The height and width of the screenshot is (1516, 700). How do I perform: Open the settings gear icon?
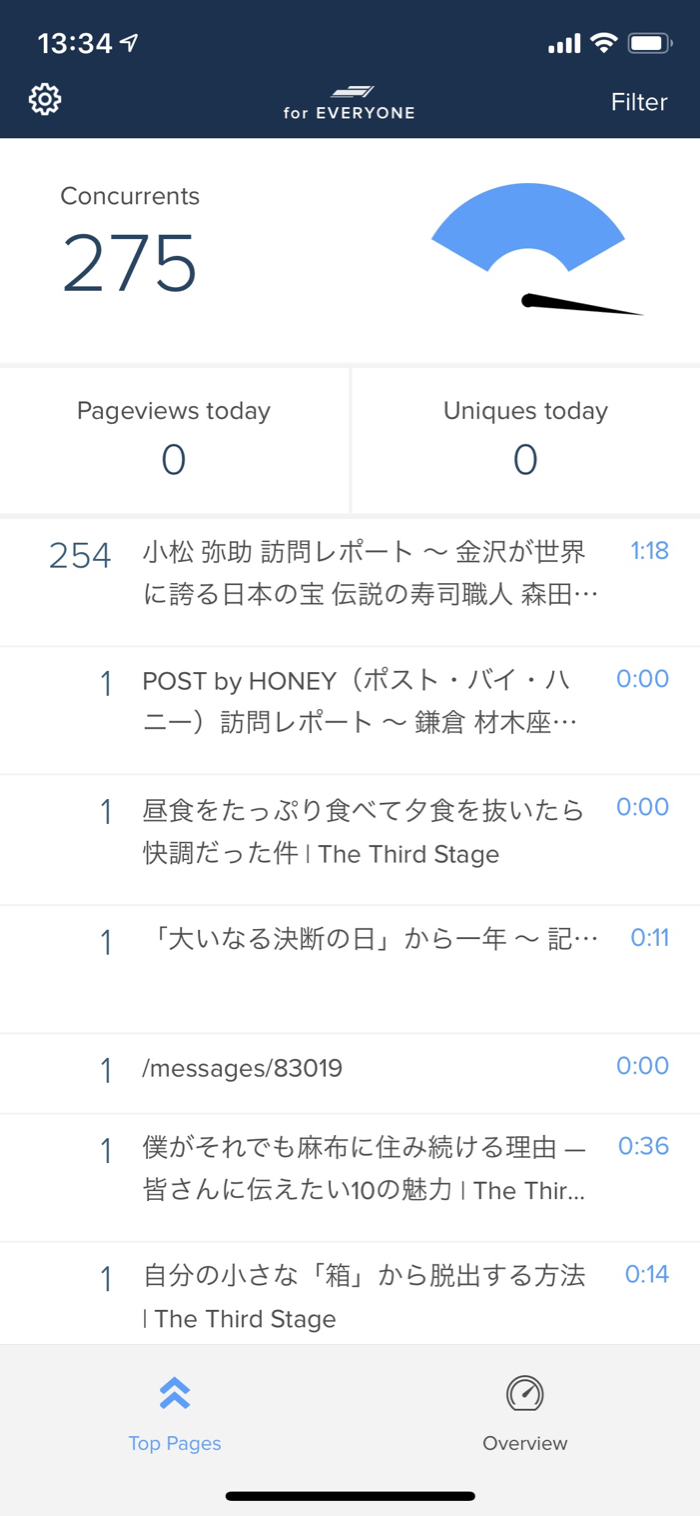tap(45, 100)
